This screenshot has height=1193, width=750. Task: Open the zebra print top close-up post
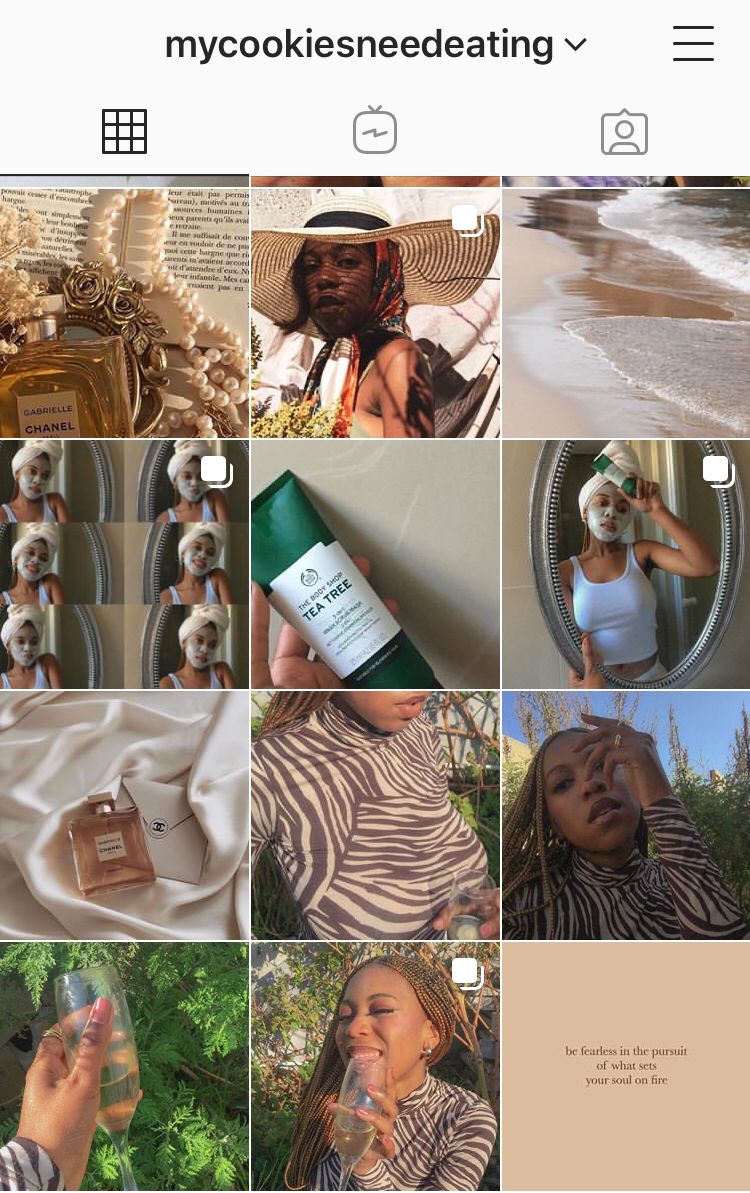[x=375, y=816]
